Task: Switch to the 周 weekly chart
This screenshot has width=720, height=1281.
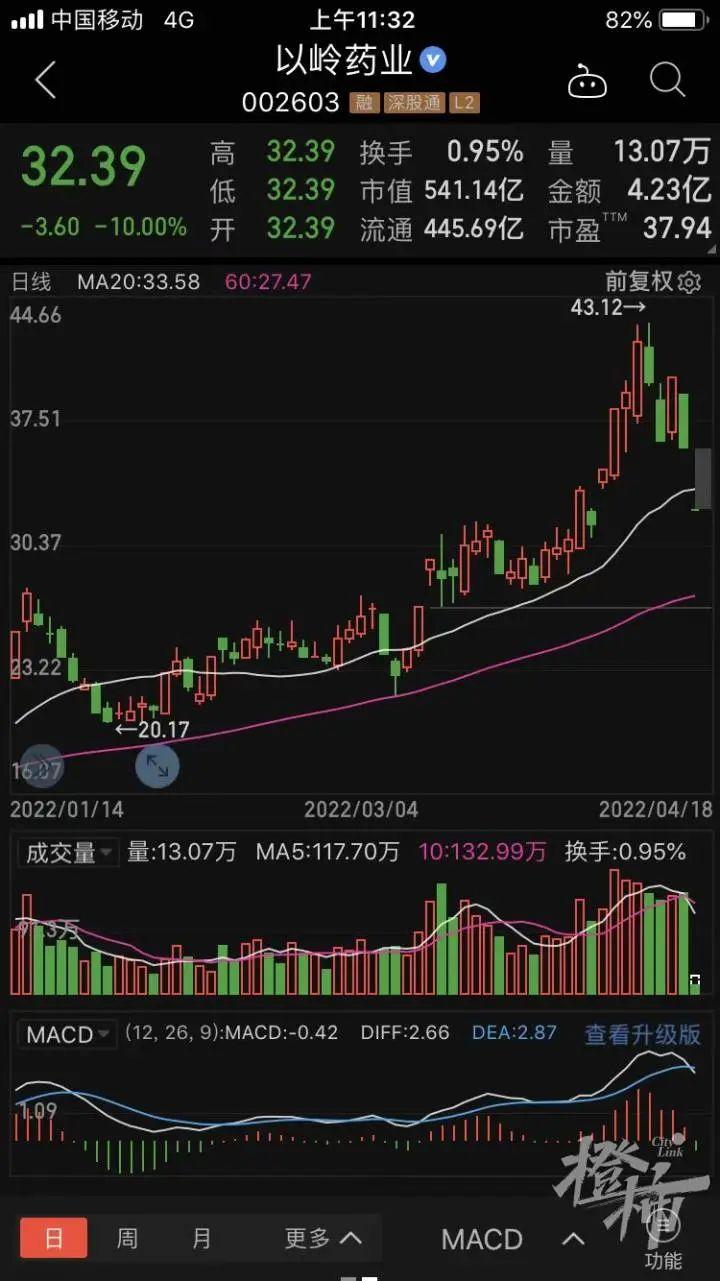Action: [127, 1238]
